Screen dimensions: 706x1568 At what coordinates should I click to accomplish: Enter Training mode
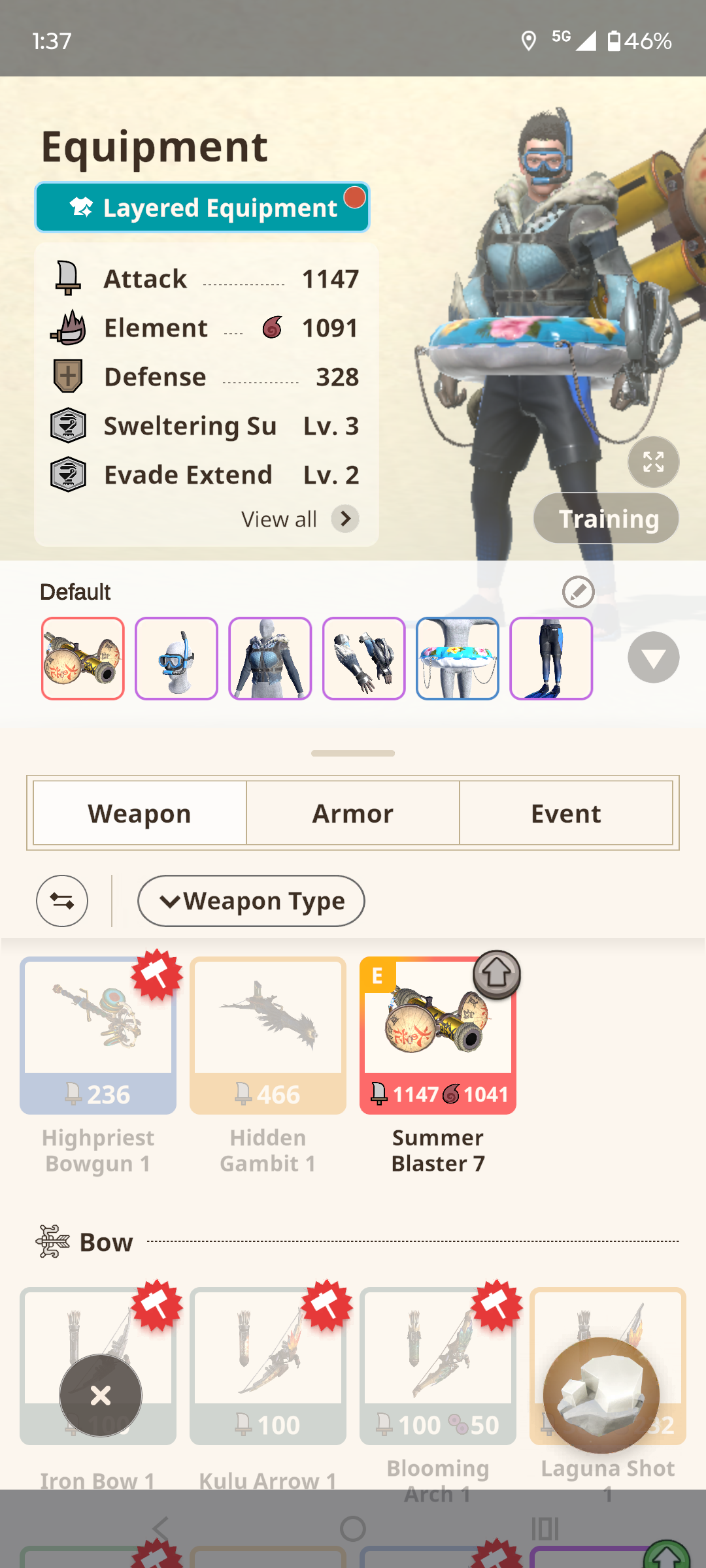point(606,518)
